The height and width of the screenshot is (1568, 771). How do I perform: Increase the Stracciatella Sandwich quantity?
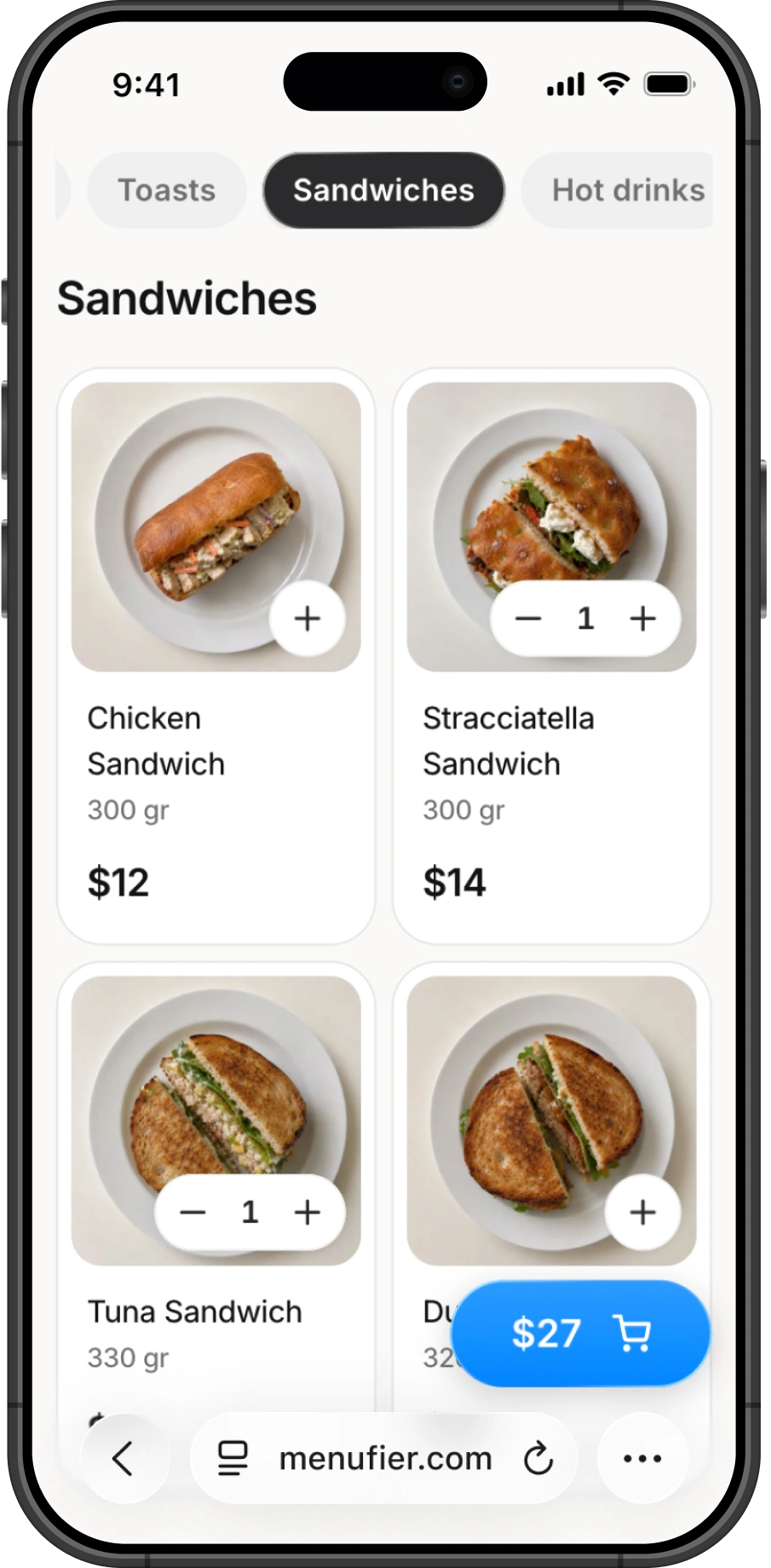(x=643, y=619)
